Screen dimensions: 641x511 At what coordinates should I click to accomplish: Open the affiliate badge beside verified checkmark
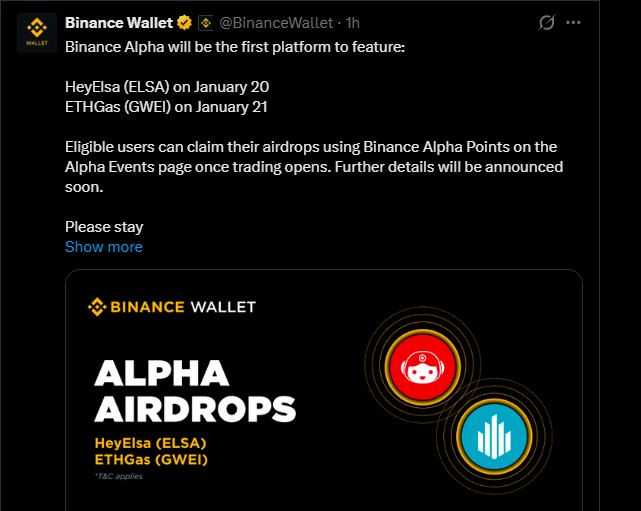pyautogui.click(x=205, y=22)
